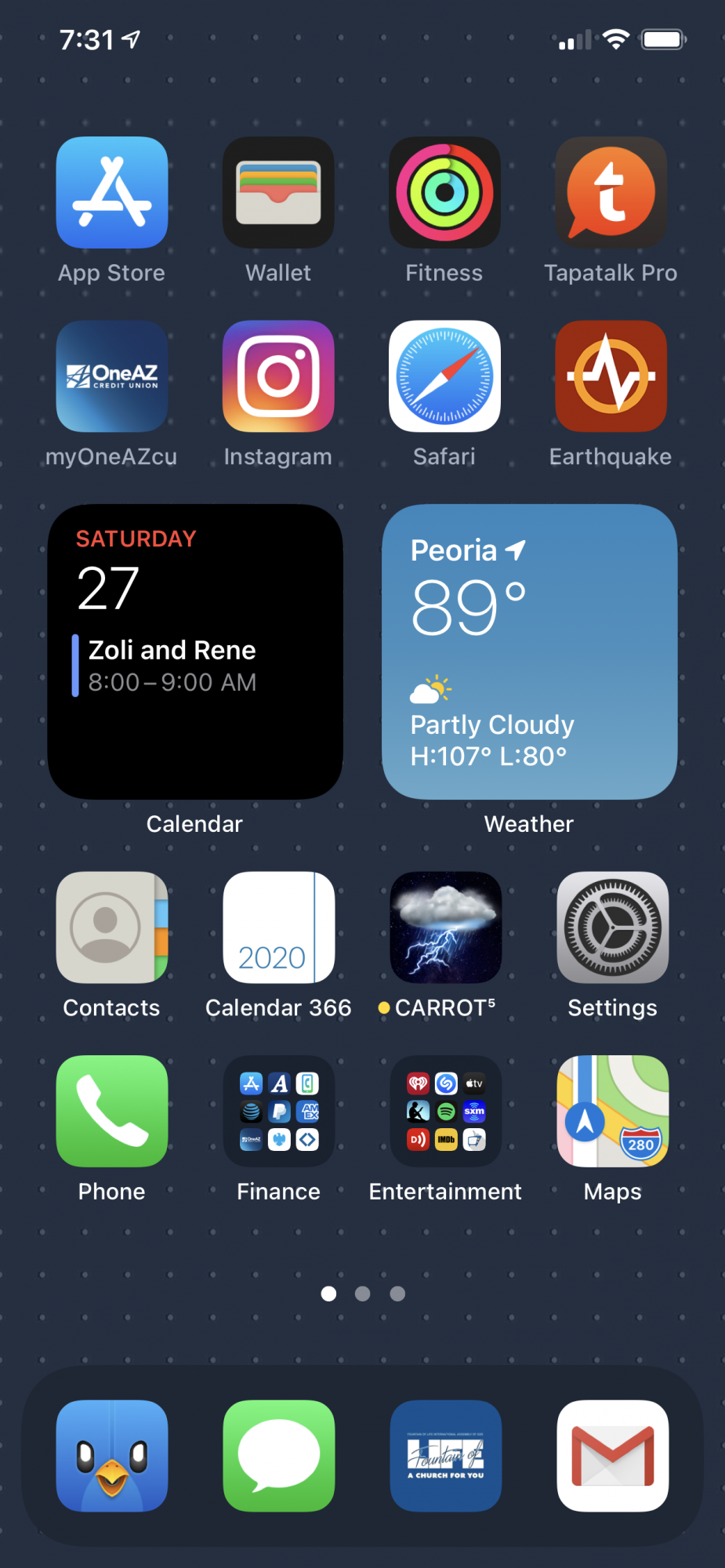Launch Instagram
The width and height of the screenshot is (725, 1568).
[278, 376]
